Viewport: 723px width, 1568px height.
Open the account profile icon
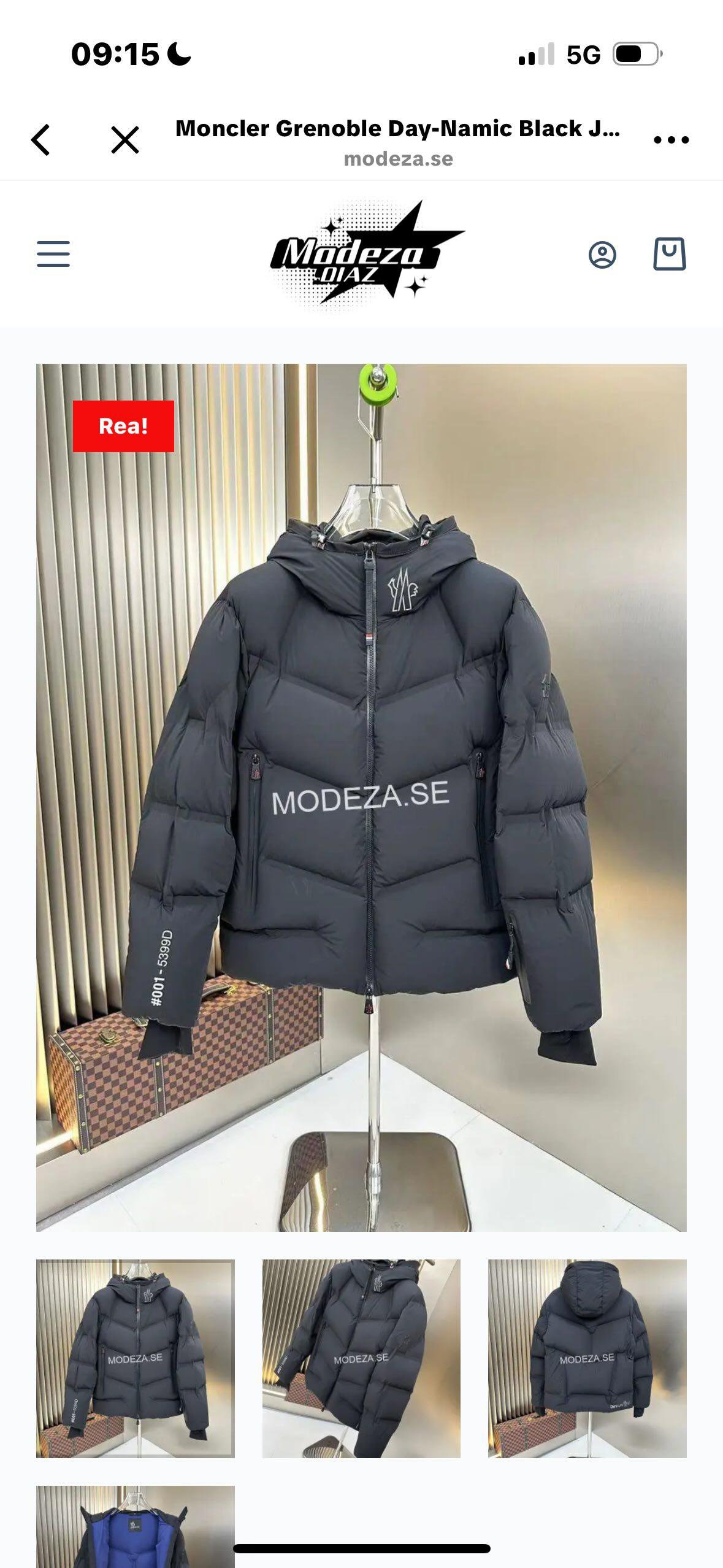602,254
